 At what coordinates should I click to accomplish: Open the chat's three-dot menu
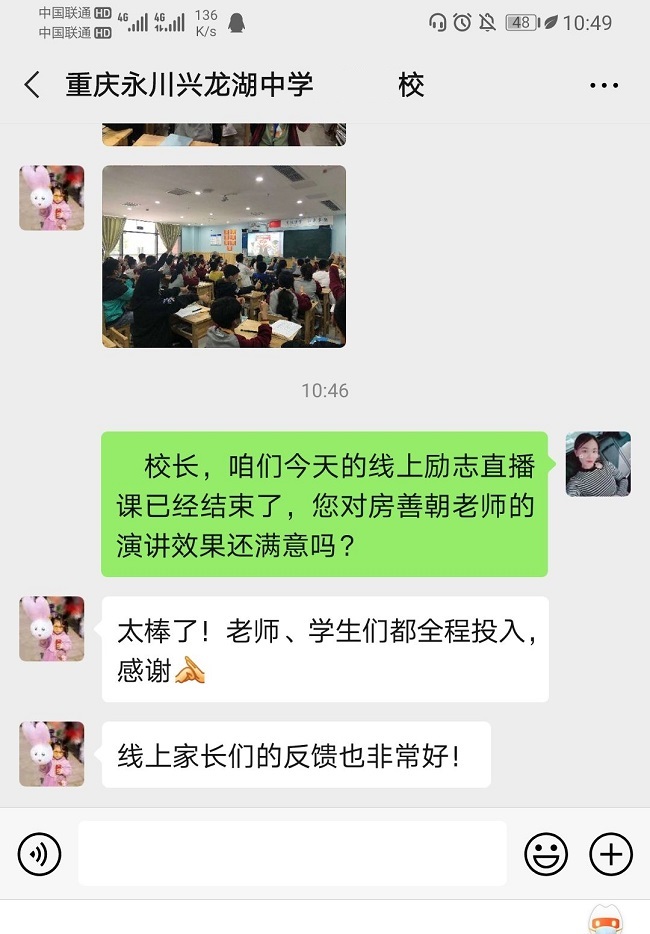(604, 86)
